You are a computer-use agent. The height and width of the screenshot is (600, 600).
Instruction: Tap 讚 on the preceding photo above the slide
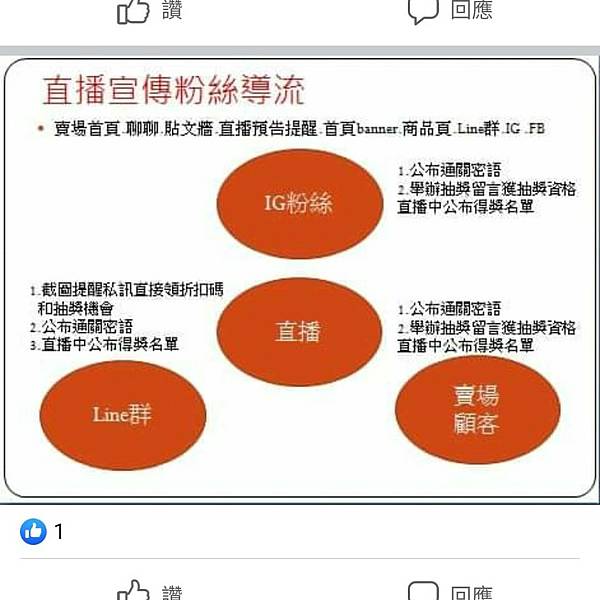(150, 10)
